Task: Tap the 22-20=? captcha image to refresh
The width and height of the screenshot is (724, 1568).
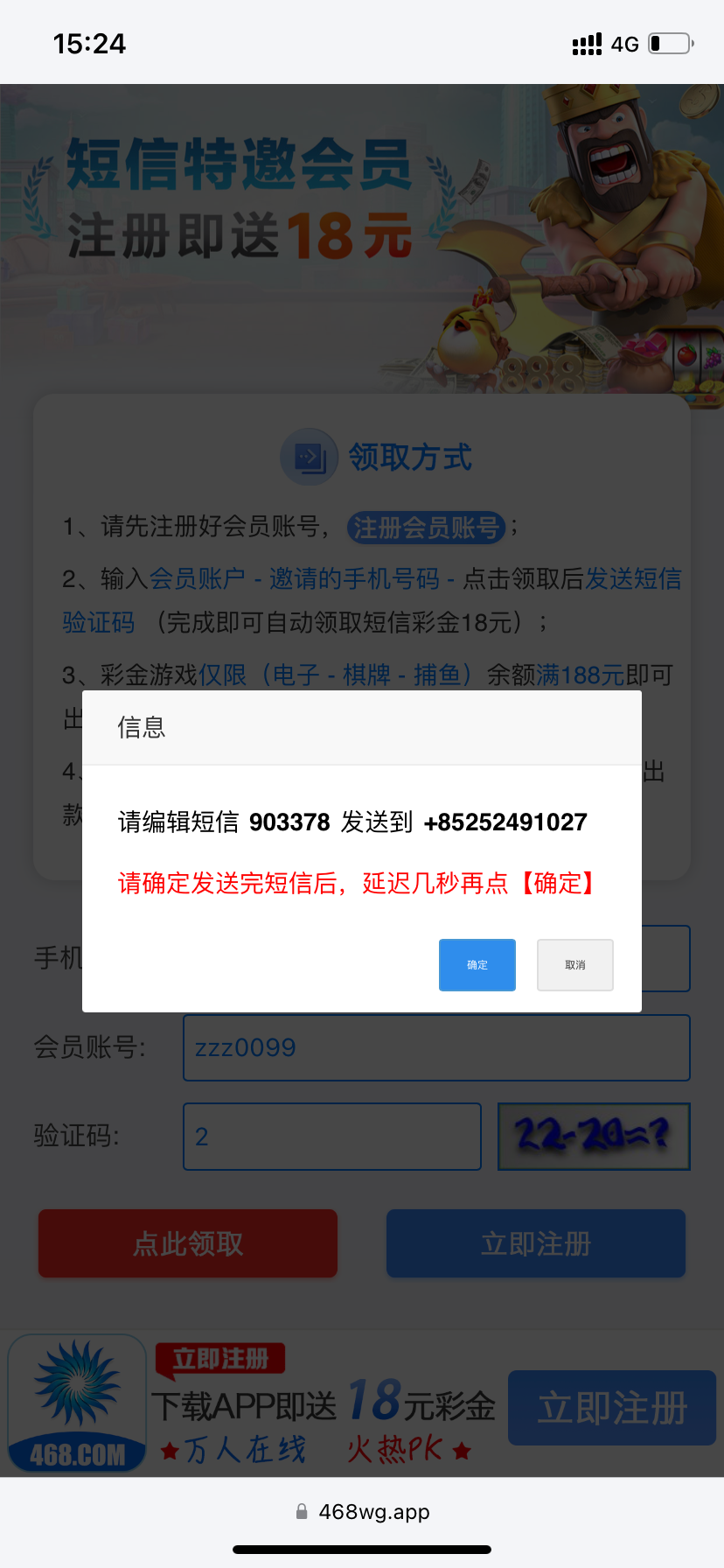Action: pyautogui.click(x=593, y=1136)
